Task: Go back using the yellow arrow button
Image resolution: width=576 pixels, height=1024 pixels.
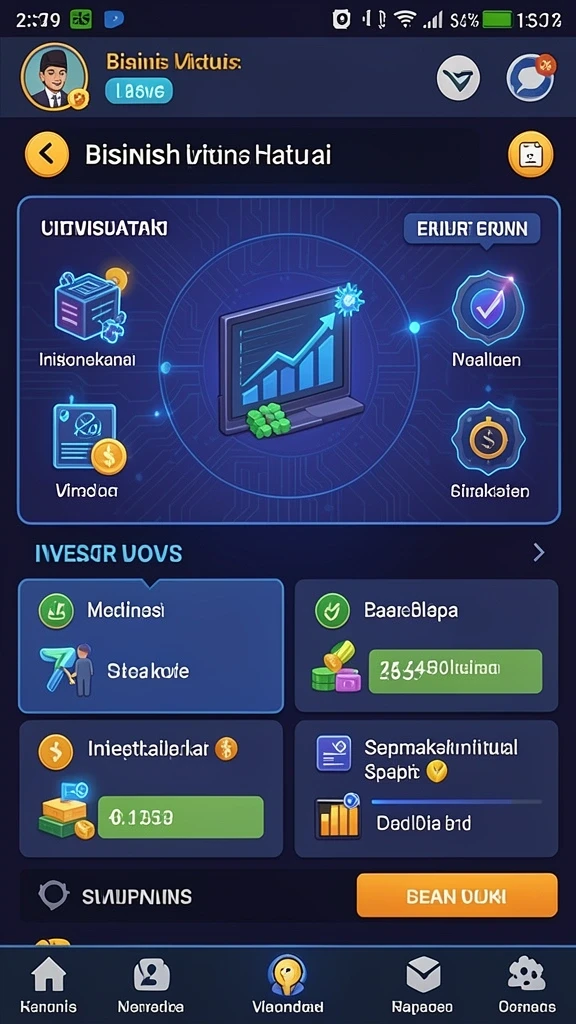Action: coord(46,154)
